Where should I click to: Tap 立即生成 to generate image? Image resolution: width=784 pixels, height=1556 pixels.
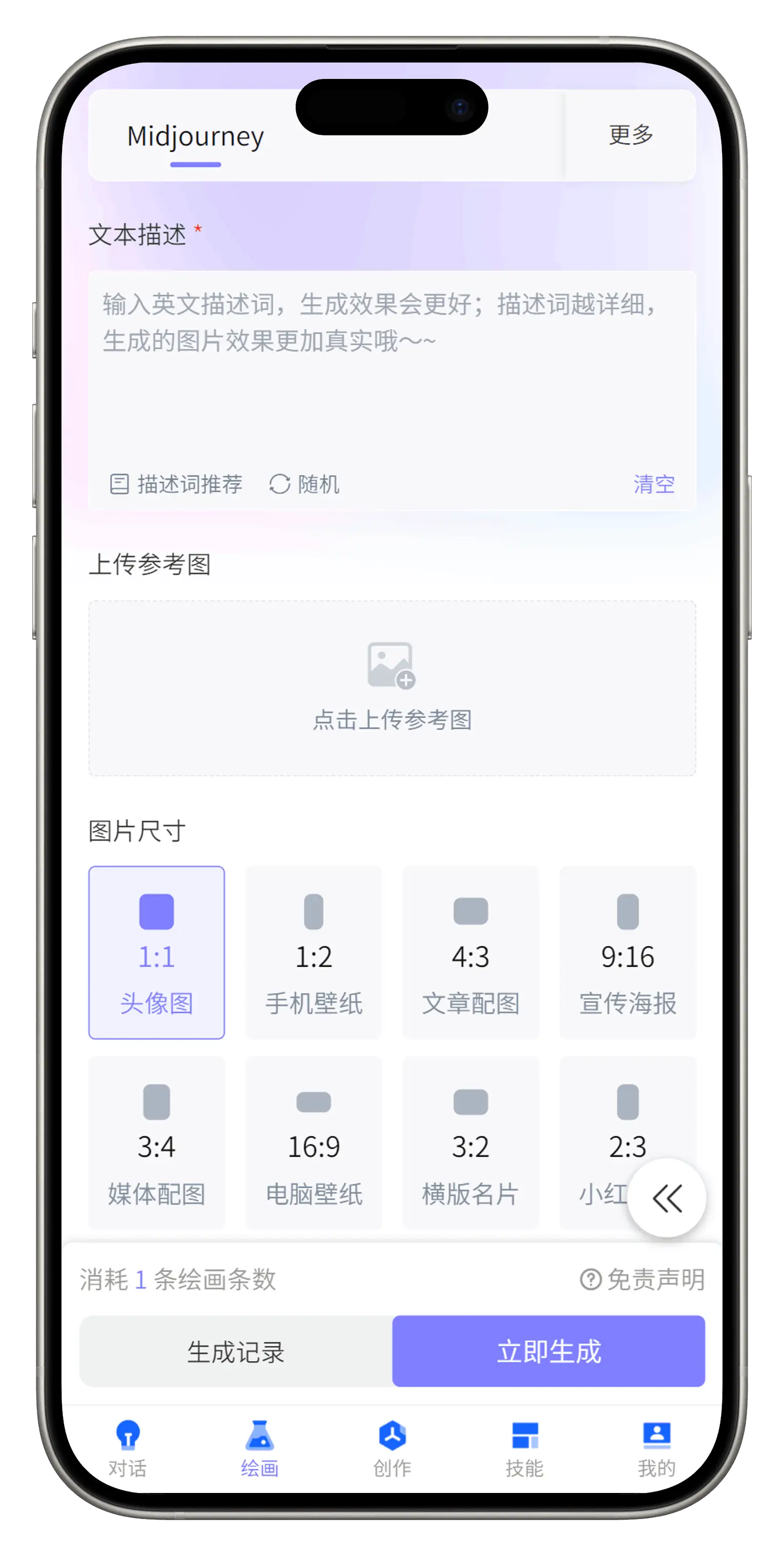548,1351
